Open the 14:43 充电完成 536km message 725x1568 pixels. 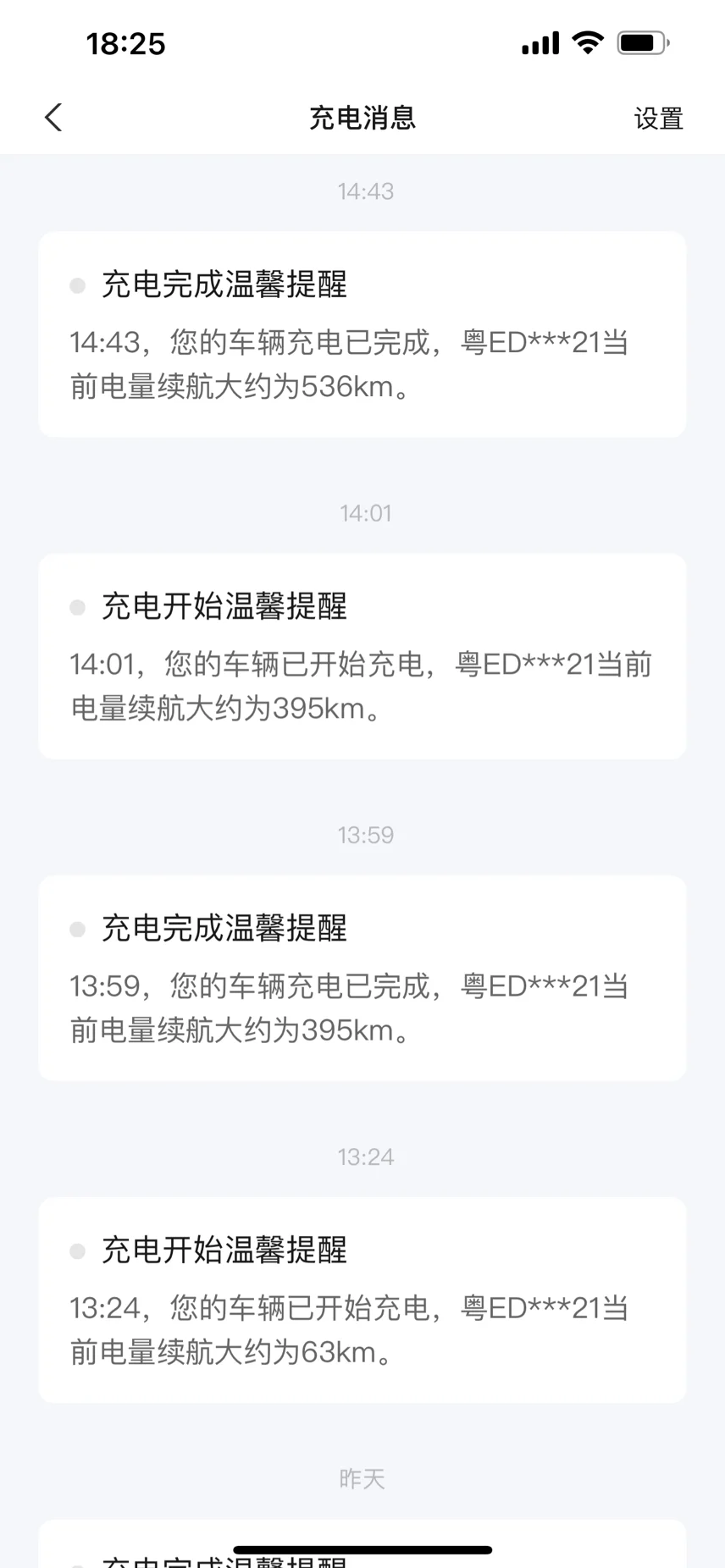[x=362, y=334]
